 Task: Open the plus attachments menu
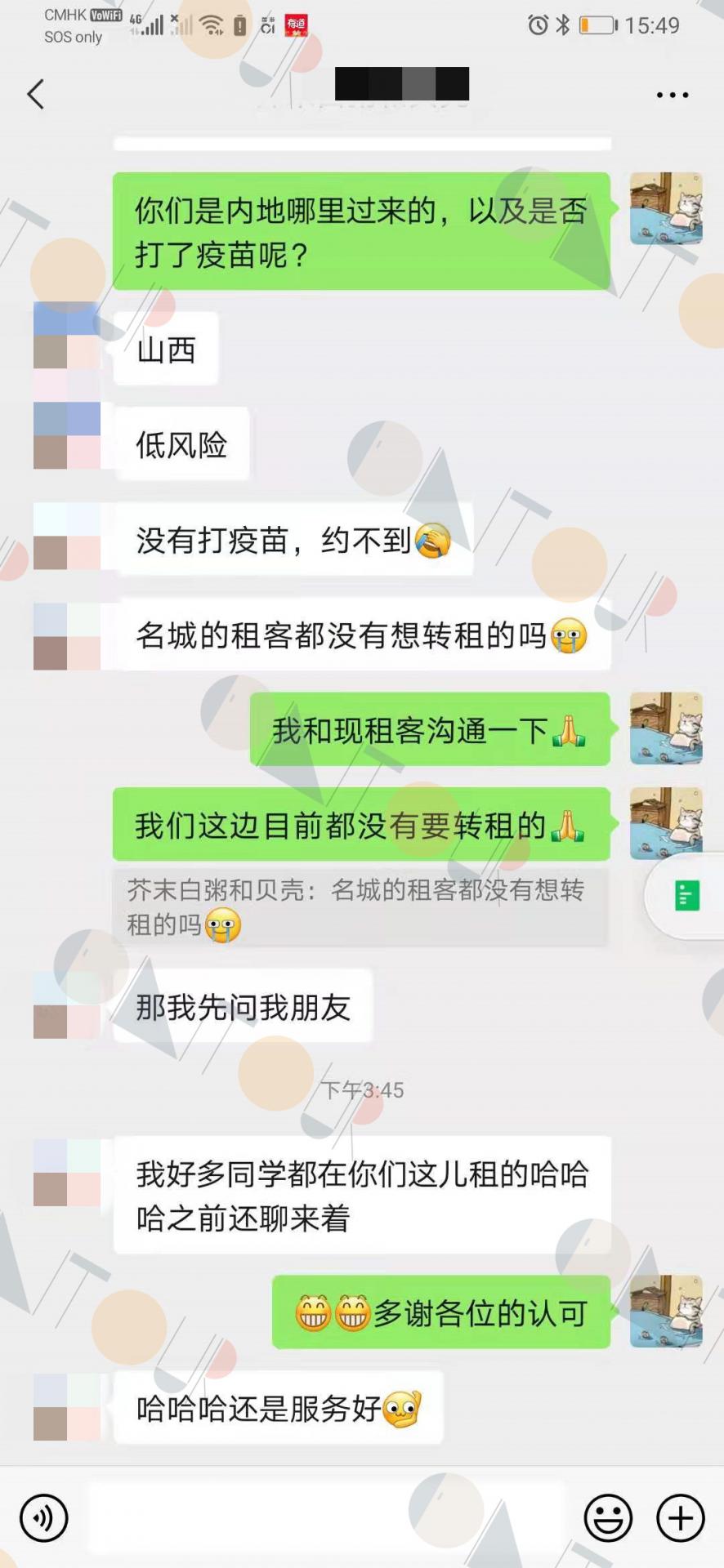(x=681, y=1518)
